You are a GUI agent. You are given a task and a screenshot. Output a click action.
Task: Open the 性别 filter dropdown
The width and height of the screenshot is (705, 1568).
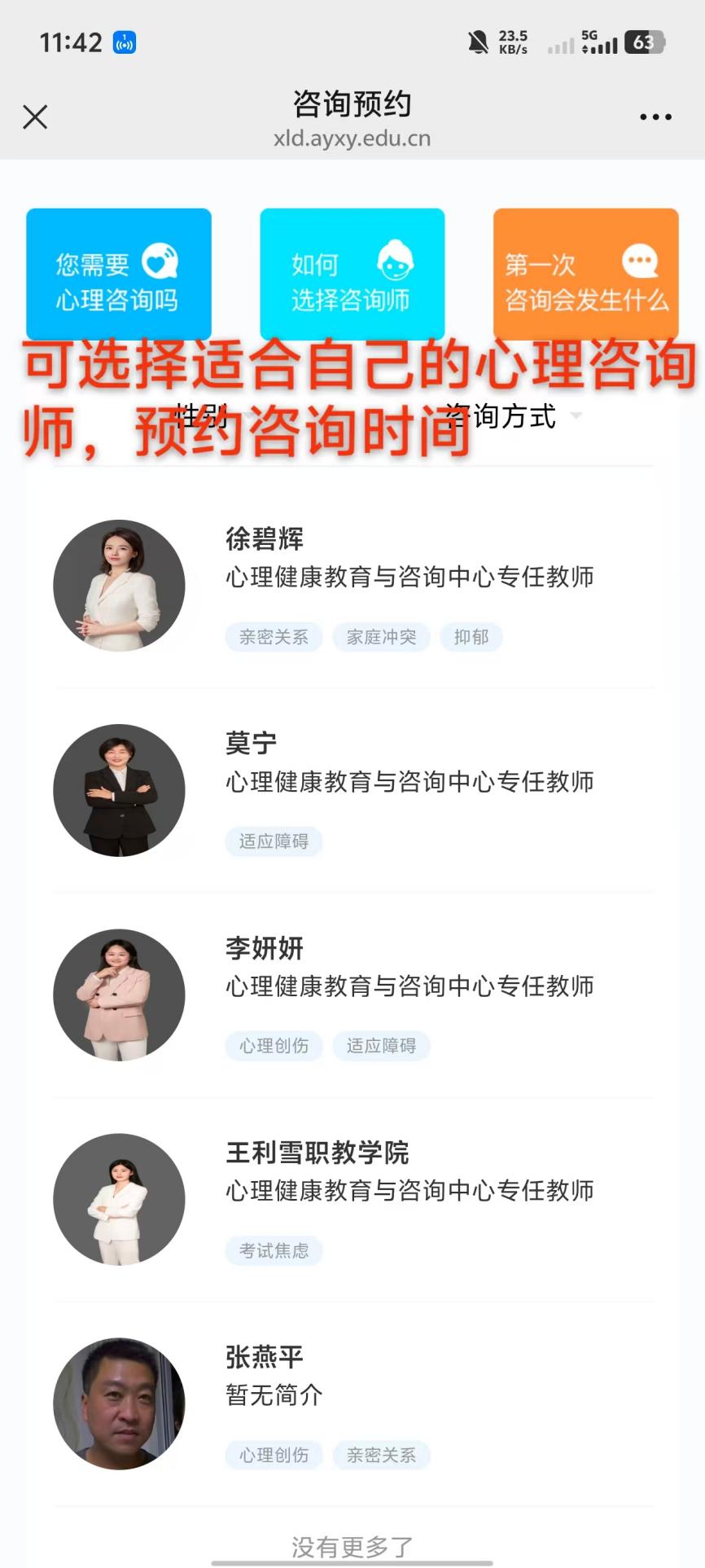click(199, 416)
